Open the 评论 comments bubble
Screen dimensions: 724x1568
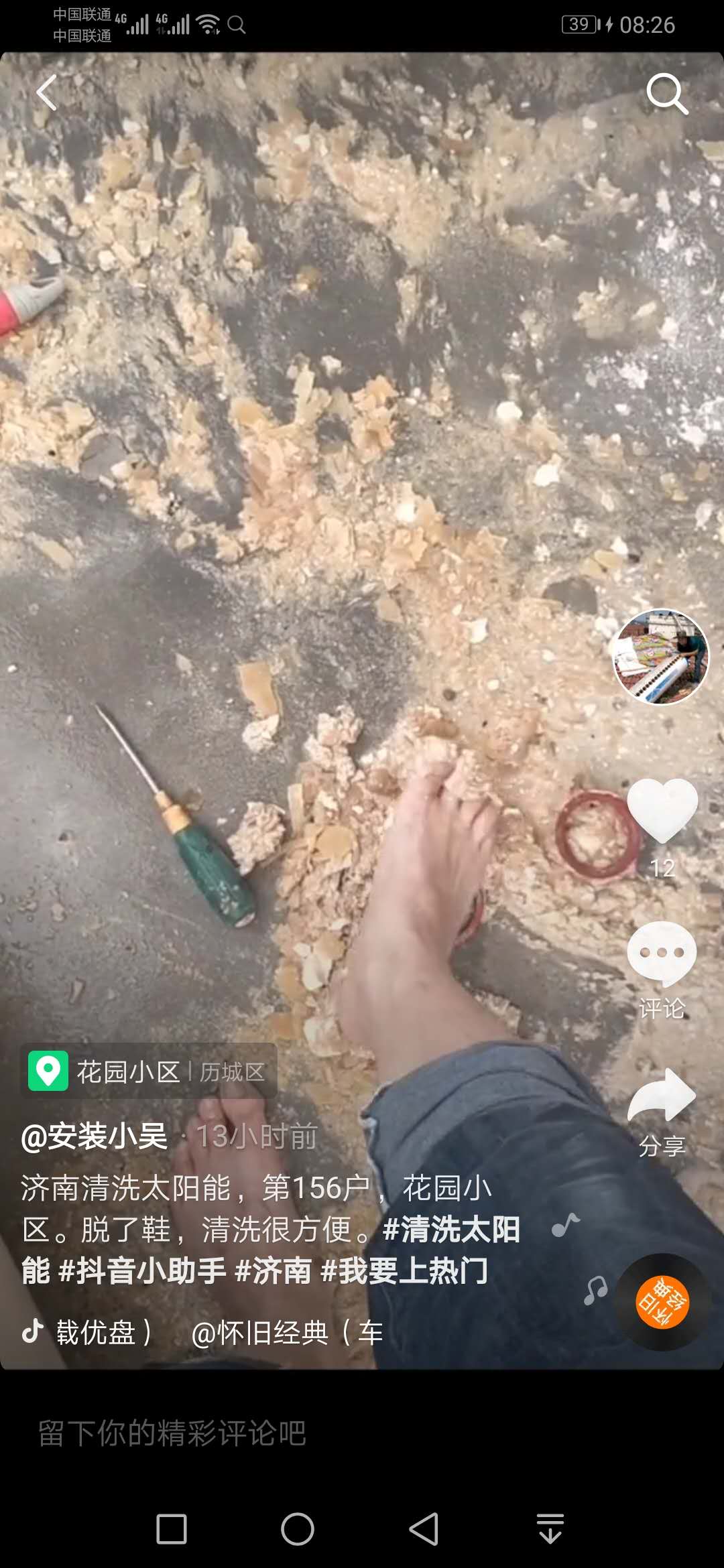point(662,955)
